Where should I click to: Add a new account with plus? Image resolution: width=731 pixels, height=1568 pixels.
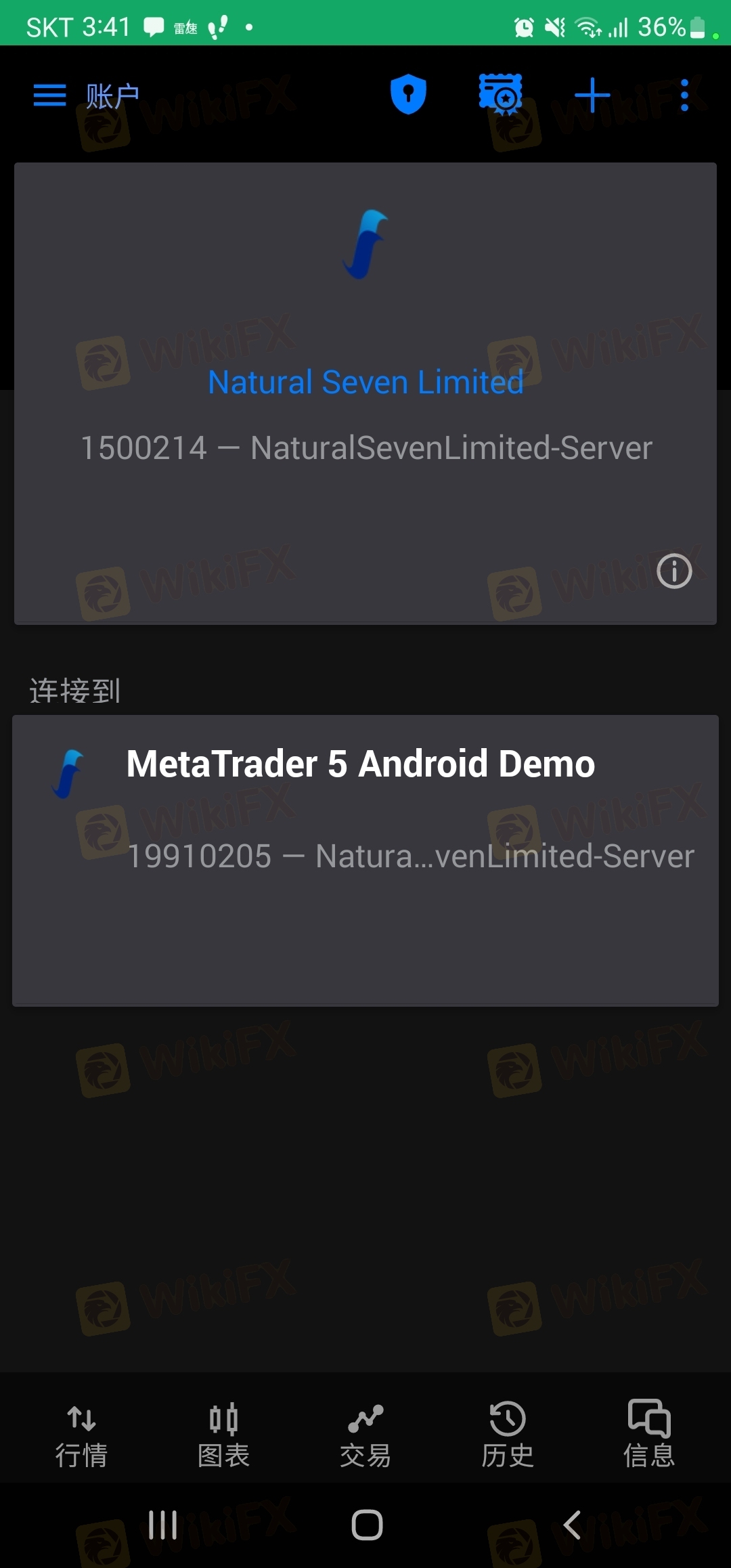point(592,95)
